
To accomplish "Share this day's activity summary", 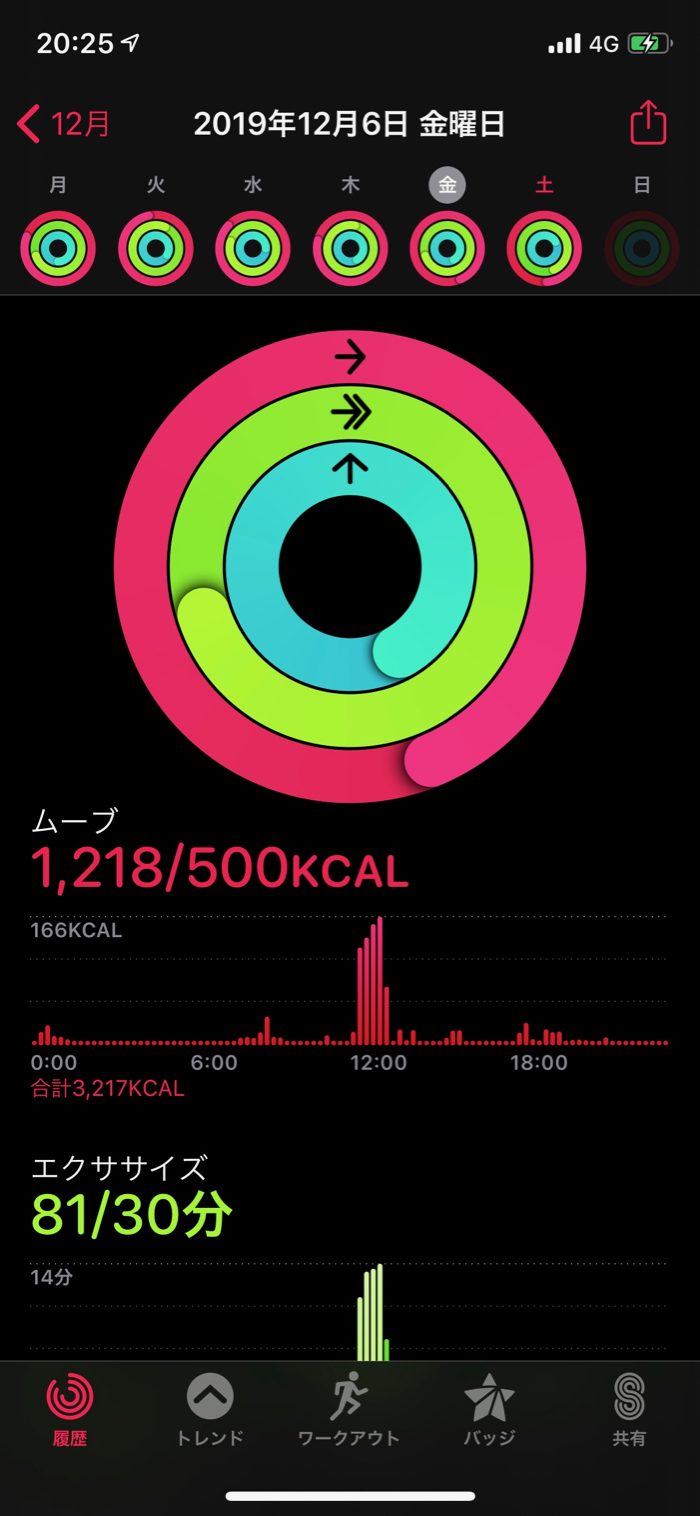I will pyautogui.click(x=648, y=124).
